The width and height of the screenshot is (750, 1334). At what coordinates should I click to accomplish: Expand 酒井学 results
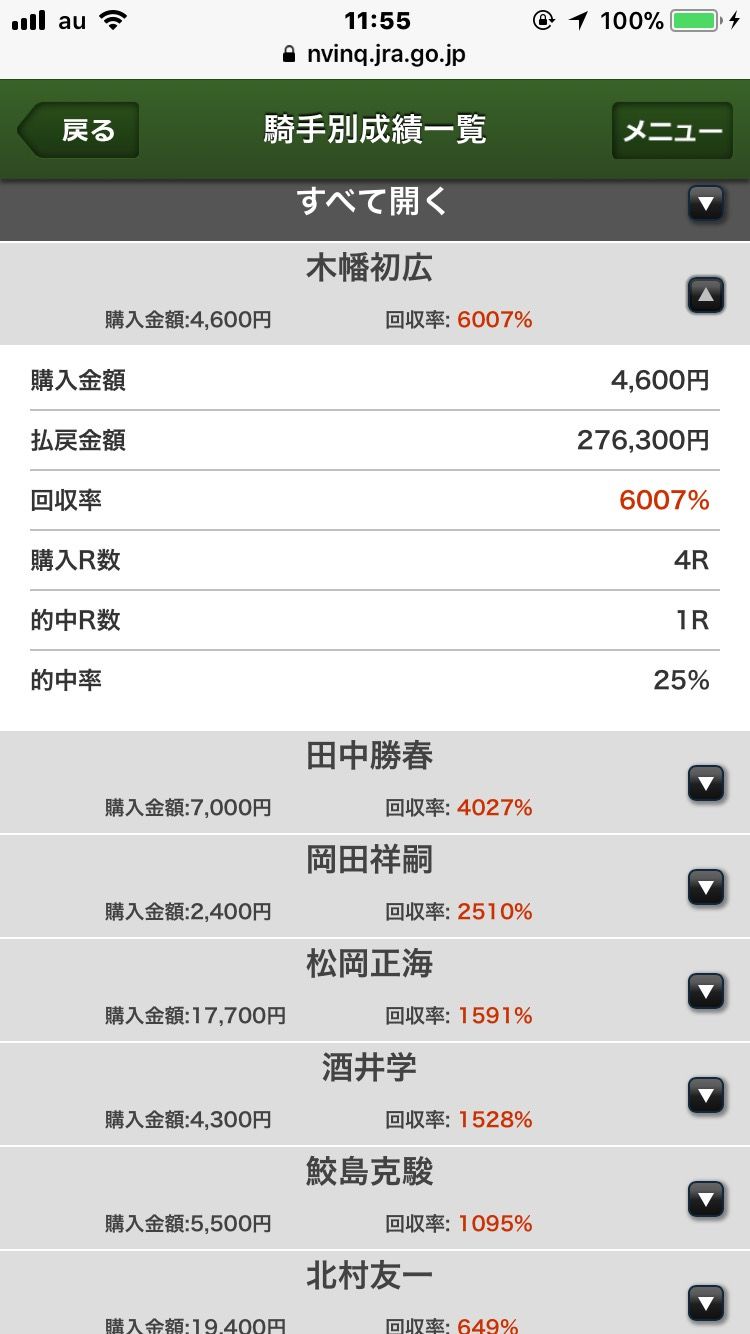(x=706, y=1095)
